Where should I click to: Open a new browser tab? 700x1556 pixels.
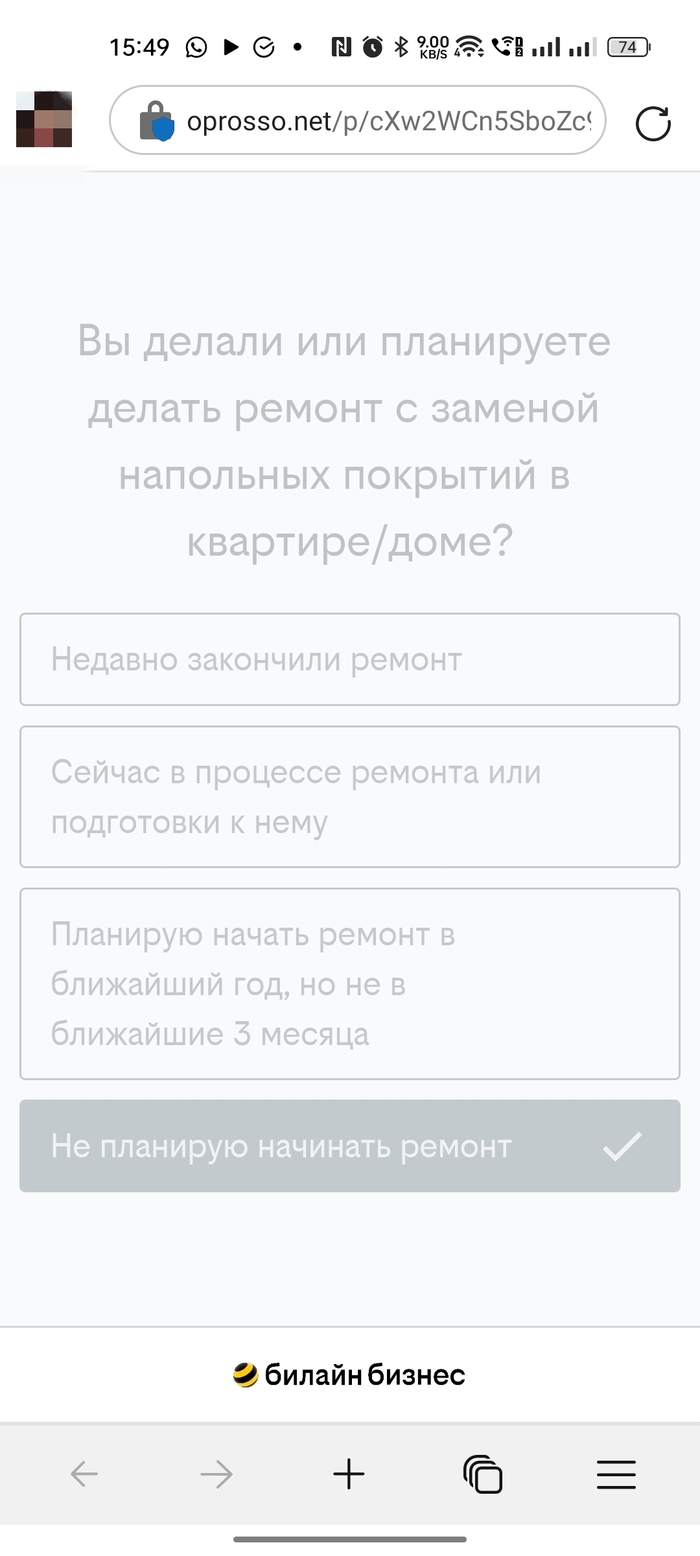[x=349, y=1474]
